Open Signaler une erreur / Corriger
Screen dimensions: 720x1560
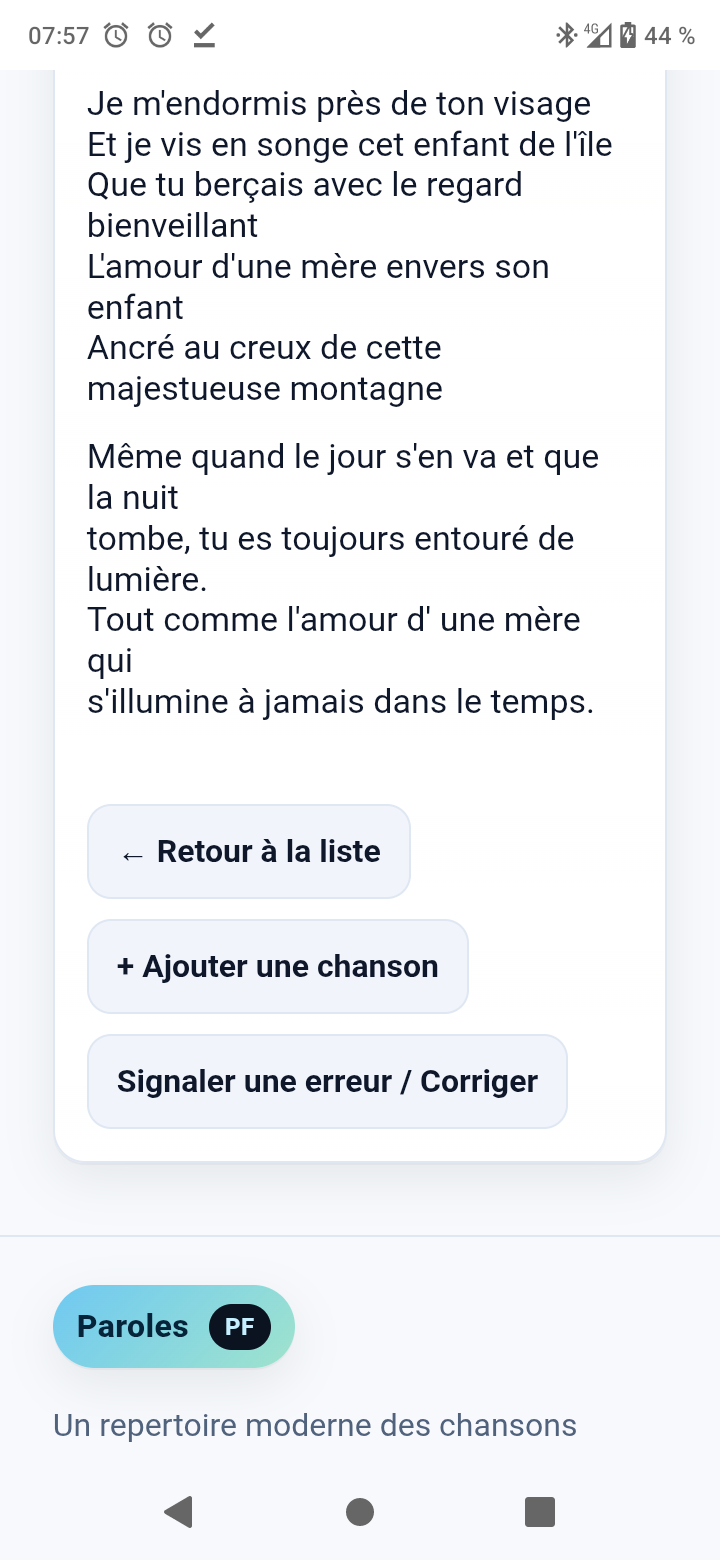coord(327,1082)
